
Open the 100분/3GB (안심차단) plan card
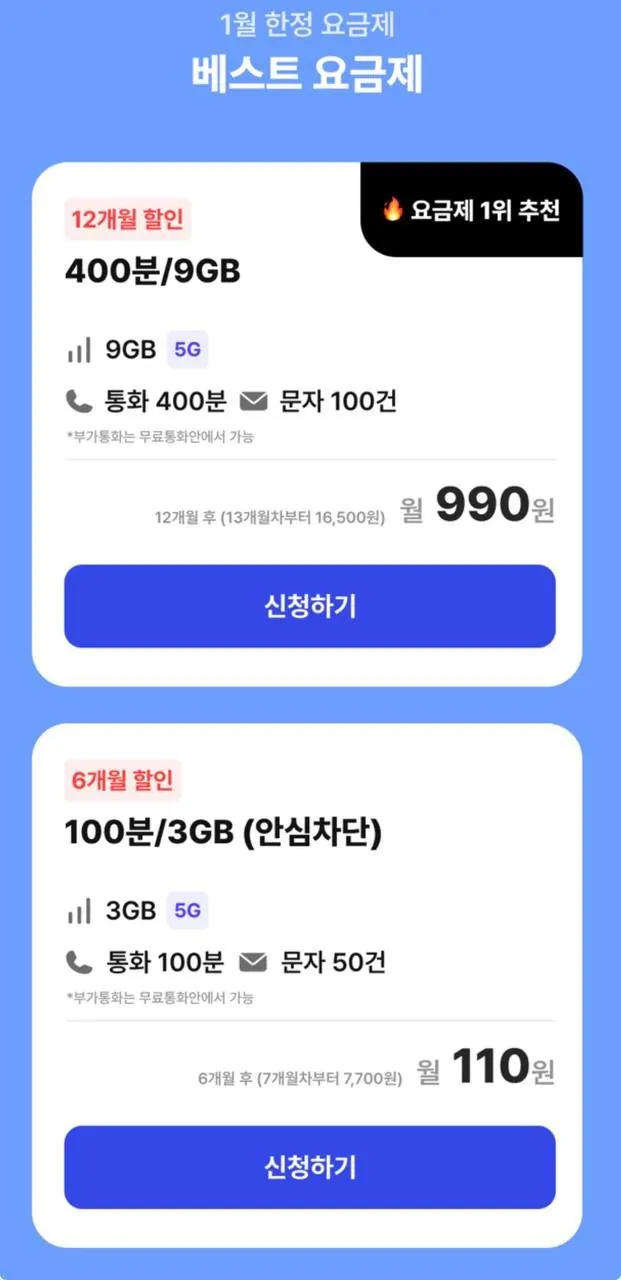click(223, 833)
